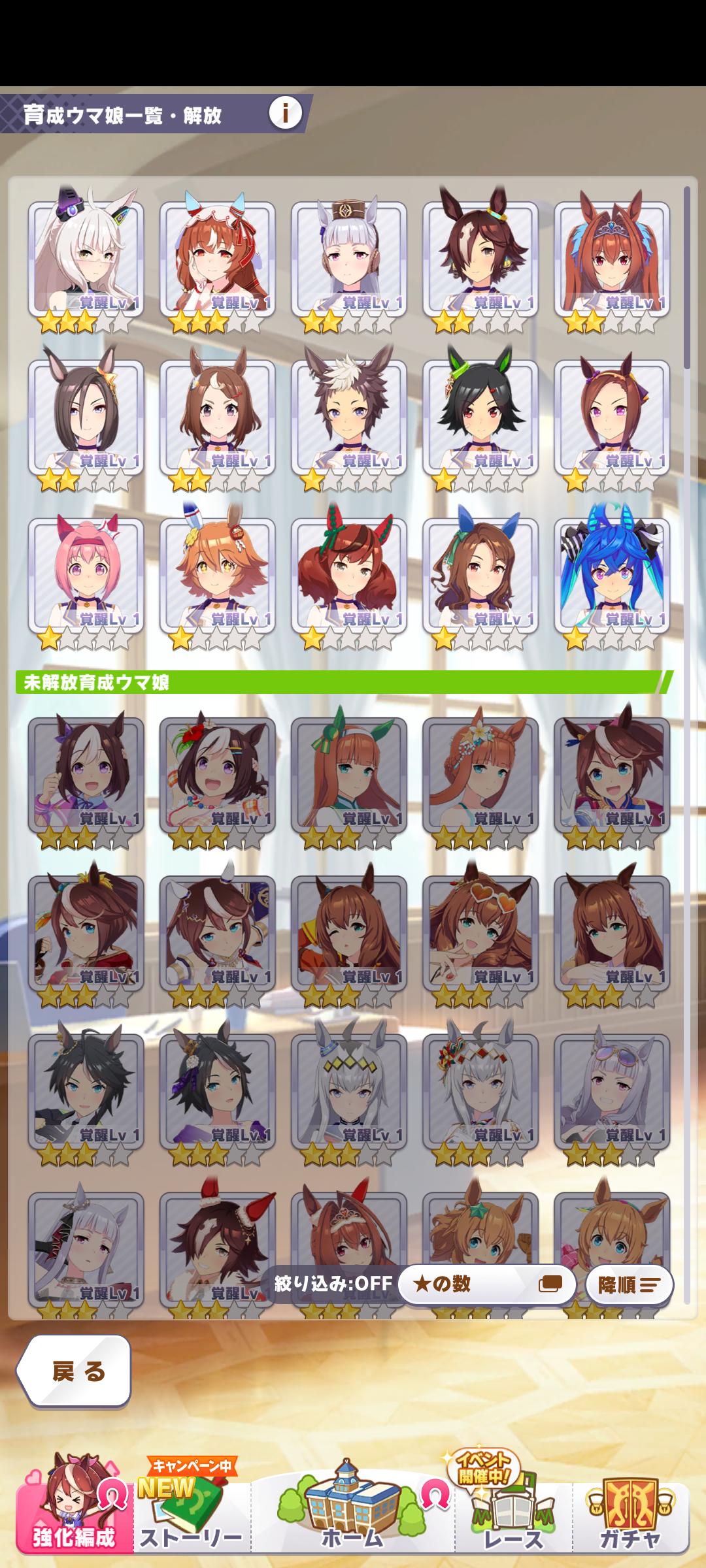Open the 絞り込み:OFF filter
Screen dimensions: 706x1568
[333, 1284]
